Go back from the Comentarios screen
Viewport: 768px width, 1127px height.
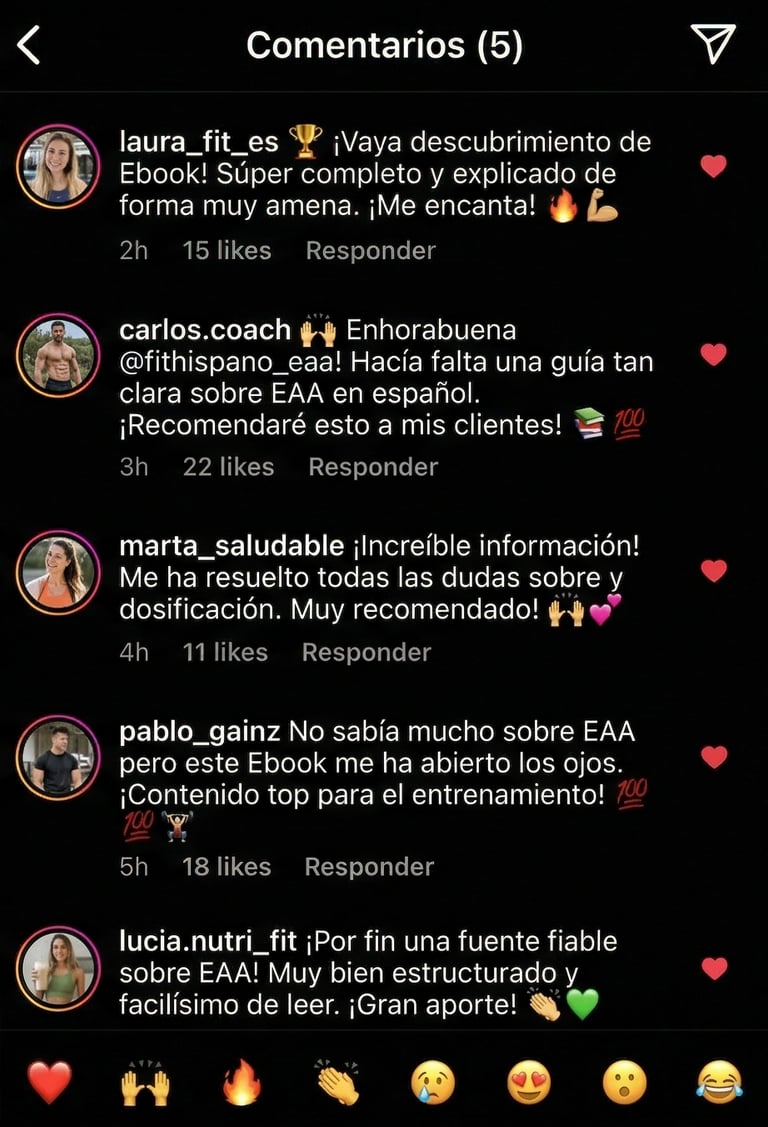tap(30, 46)
